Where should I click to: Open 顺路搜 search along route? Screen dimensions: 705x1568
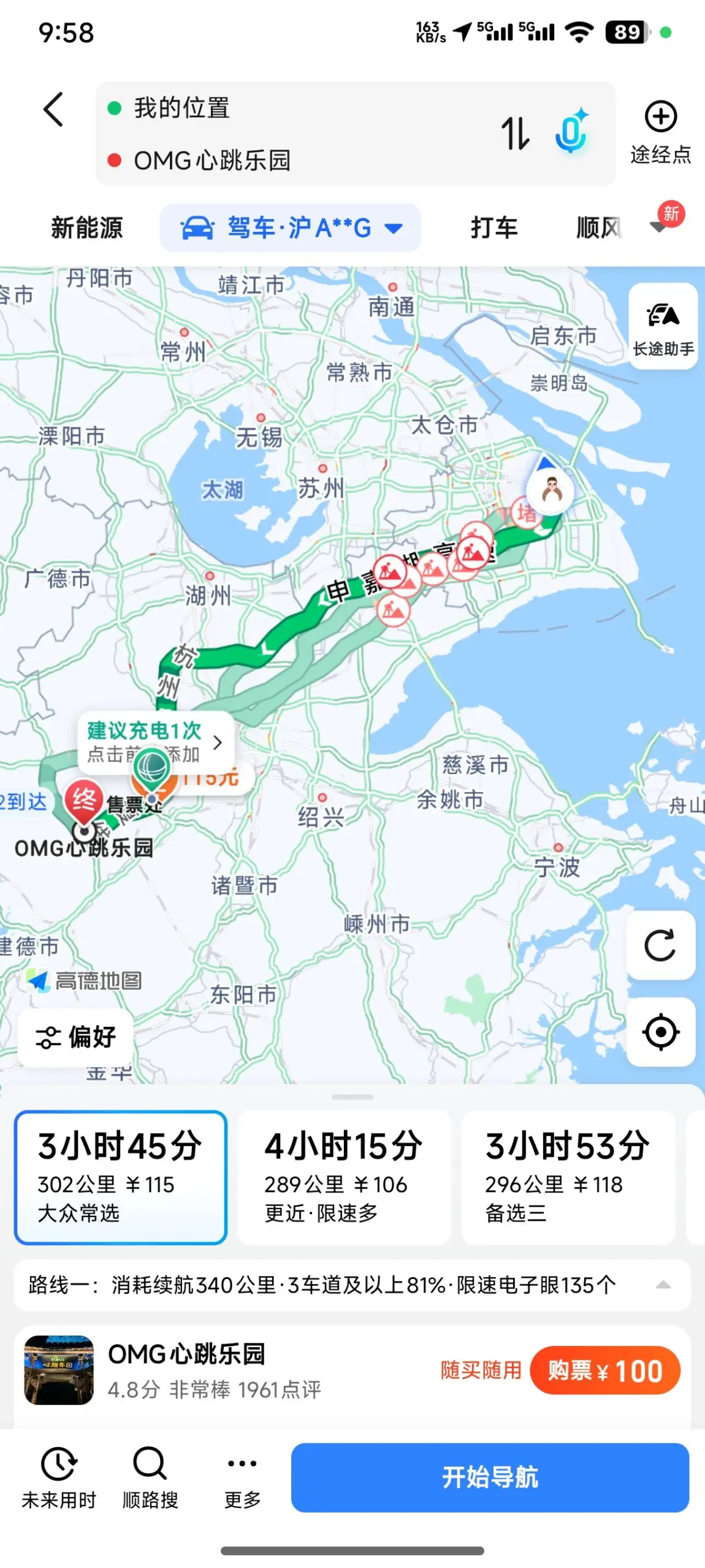tap(150, 1477)
